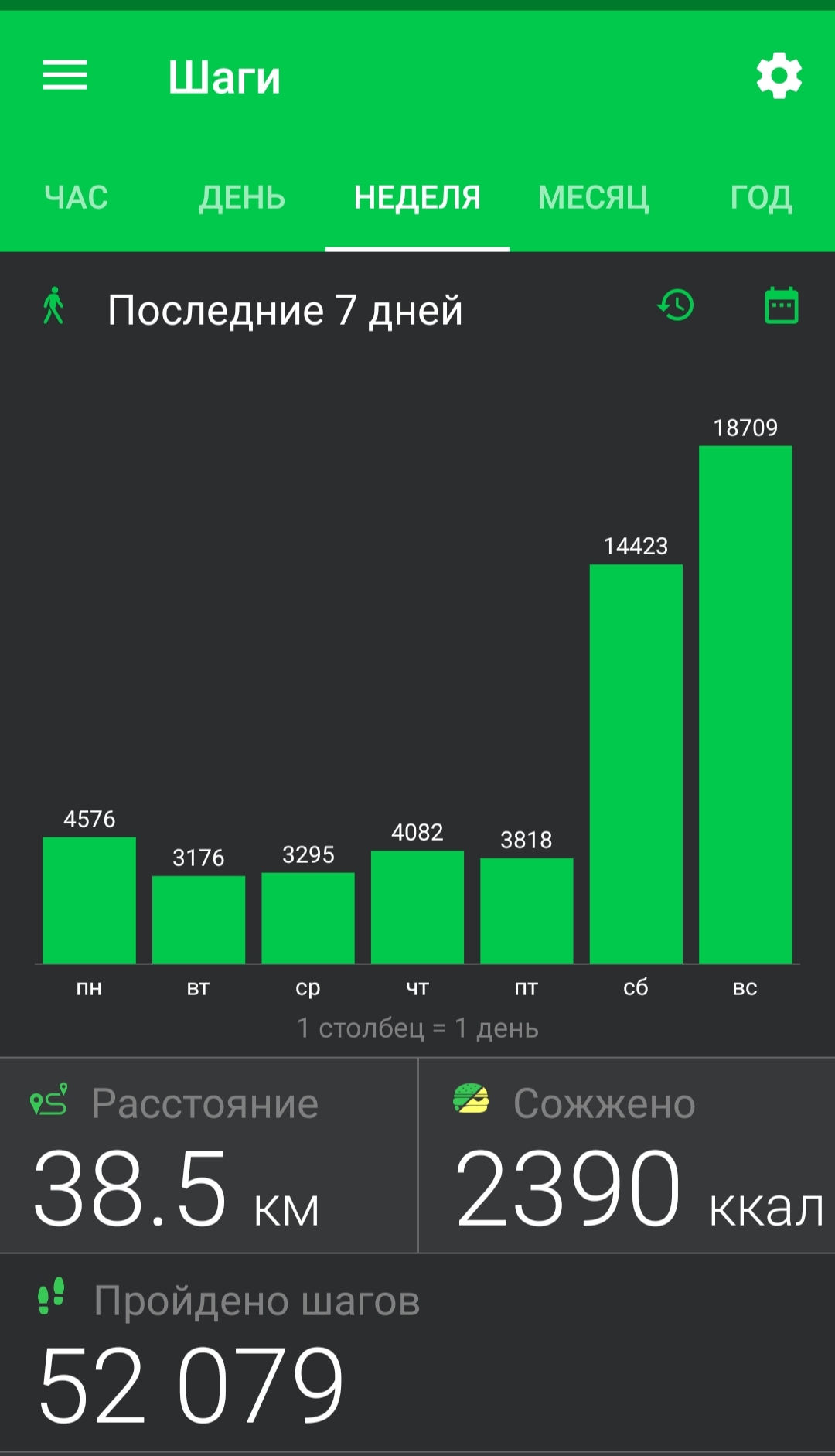Switch to the ГОД tab
Image resolution: width=835 pixels, height=1456 pixels.
pyautogui.click(x=761, y=198)
